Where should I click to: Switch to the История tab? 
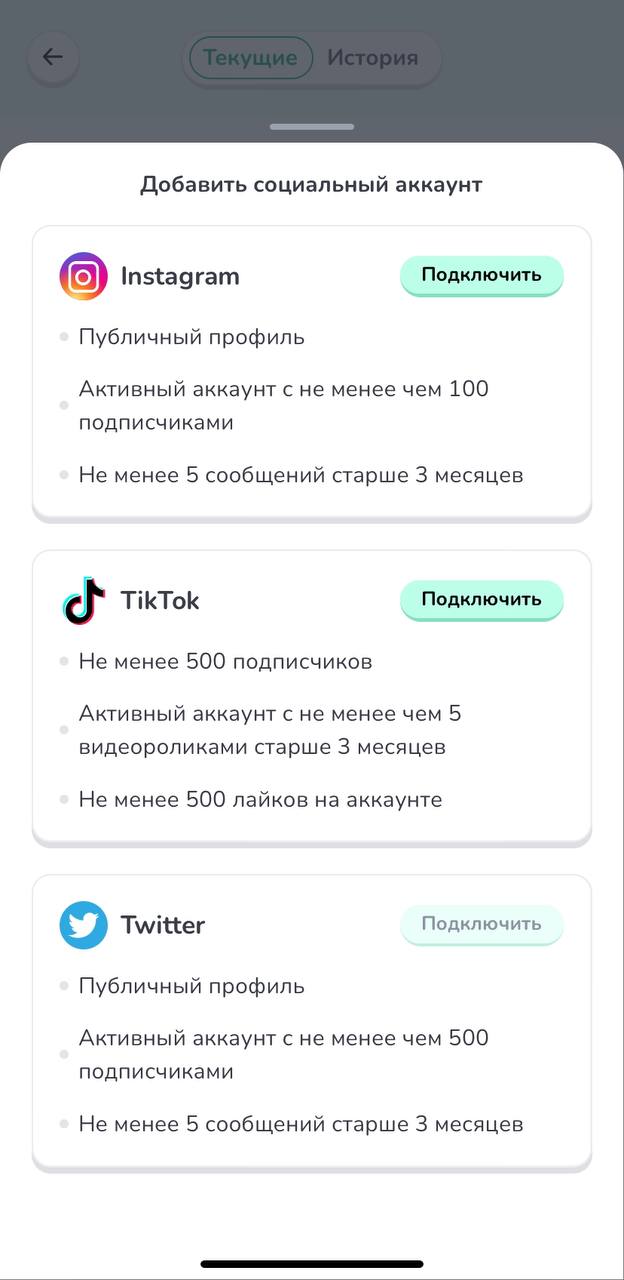pyautogui.click(x=372, y=58)
